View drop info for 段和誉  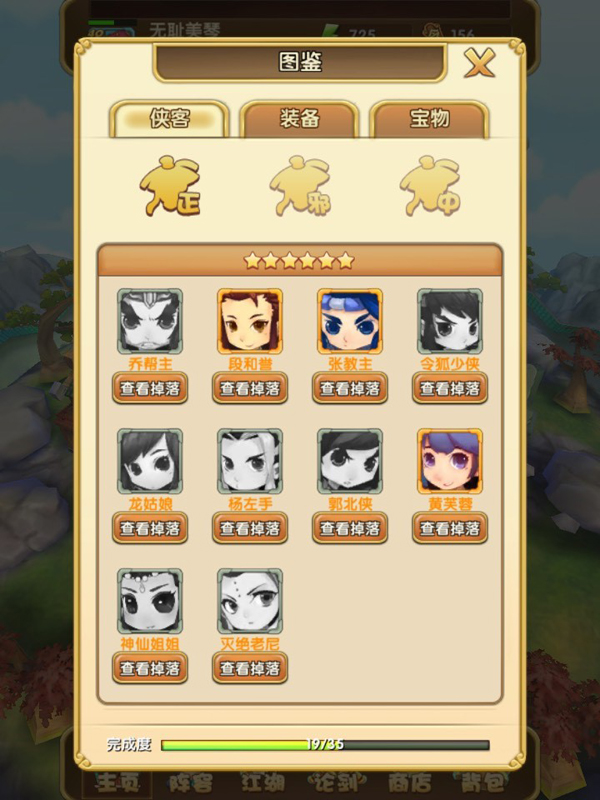[250, 388]
